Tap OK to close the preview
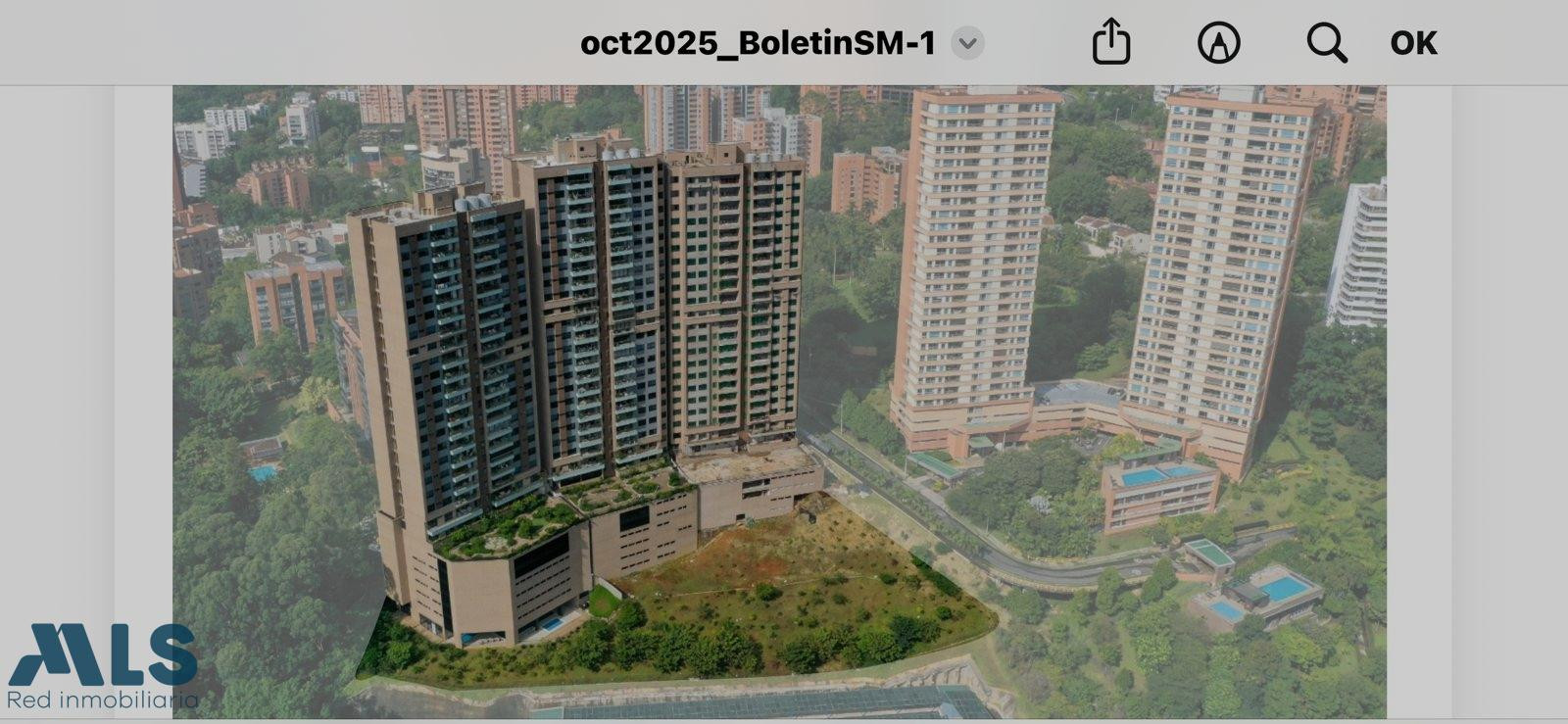The image size is (1568, 724). [x=1413, y=43]
